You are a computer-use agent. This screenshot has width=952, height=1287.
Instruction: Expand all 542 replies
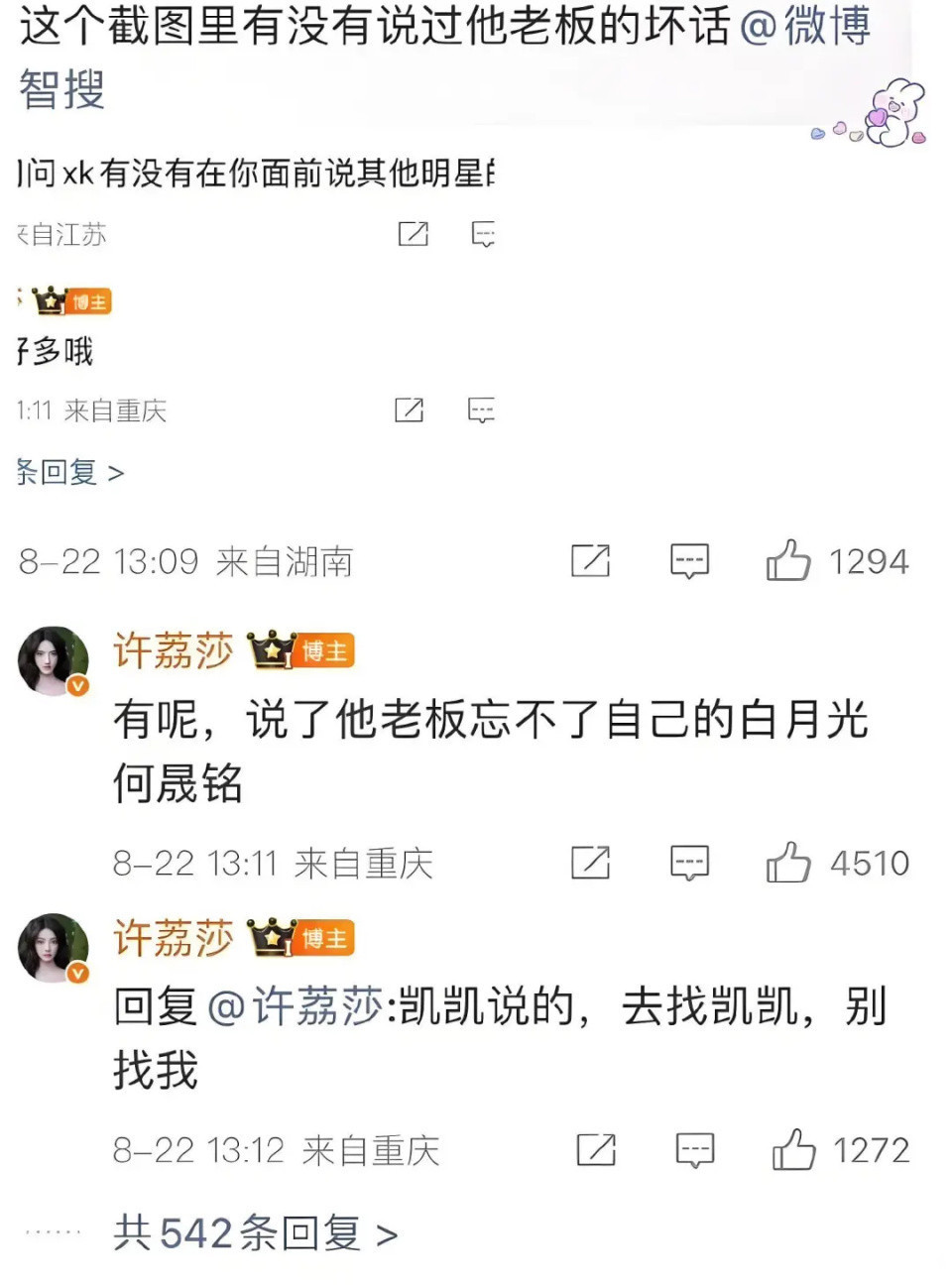coord(256,1233)
